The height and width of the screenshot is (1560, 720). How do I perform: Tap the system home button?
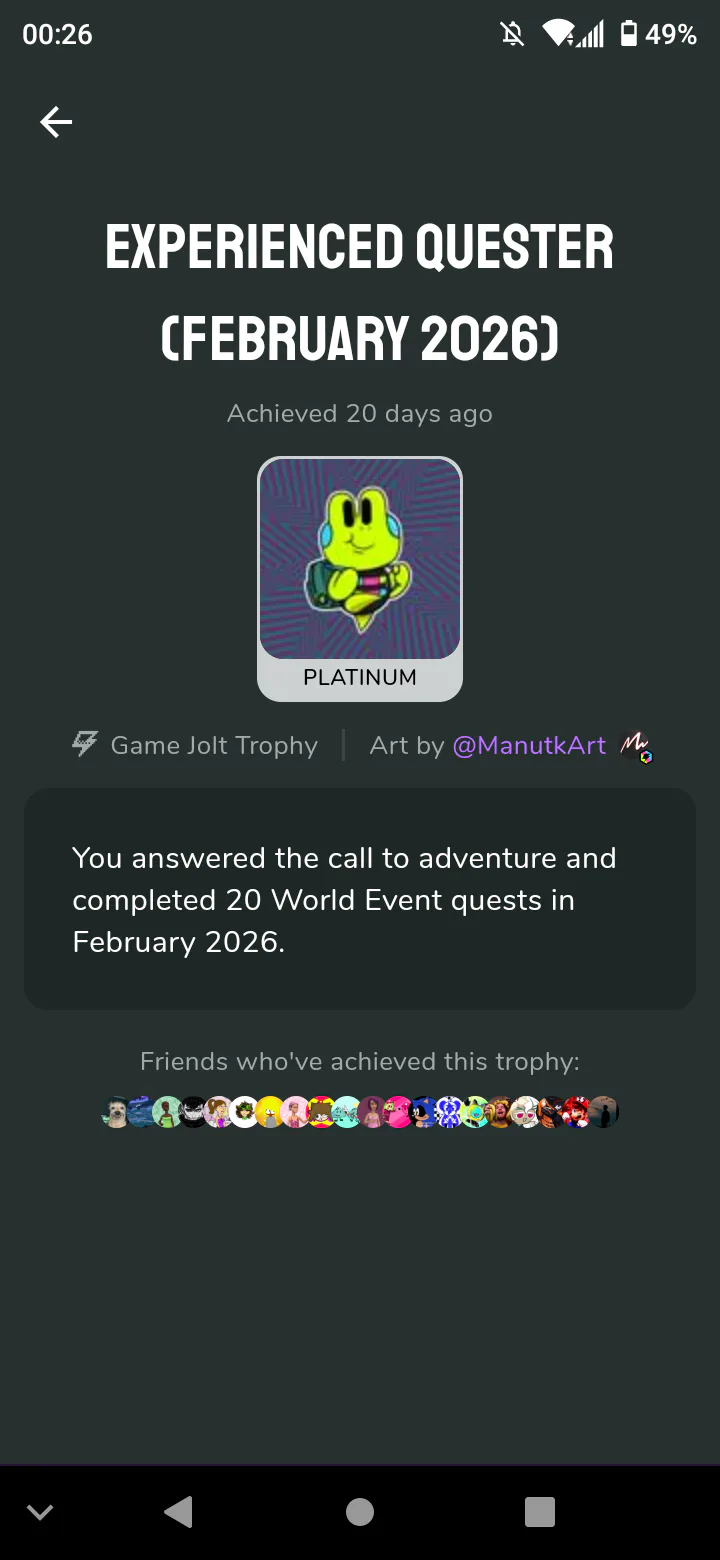tap(360, 1512)
